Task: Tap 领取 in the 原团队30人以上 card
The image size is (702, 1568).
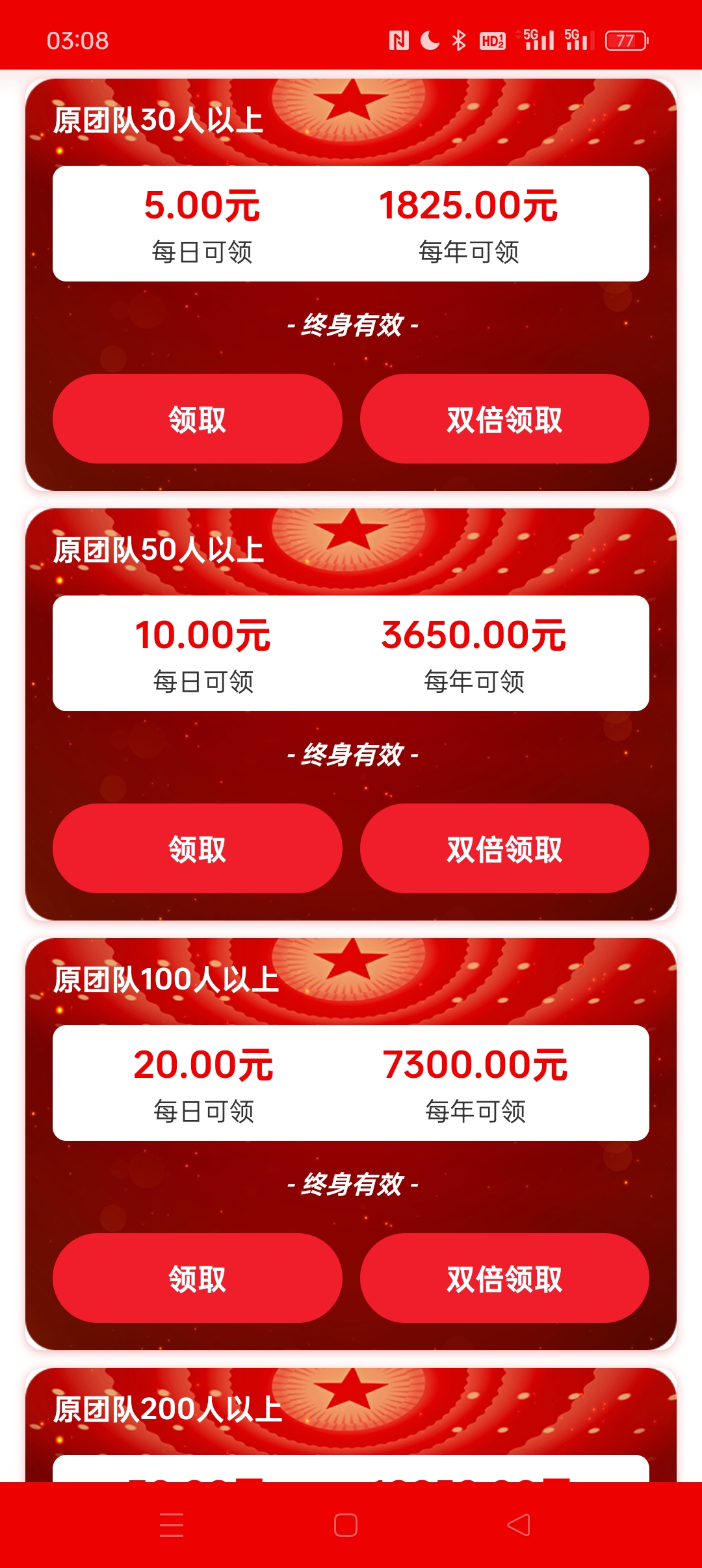Action: pos(197,419)
